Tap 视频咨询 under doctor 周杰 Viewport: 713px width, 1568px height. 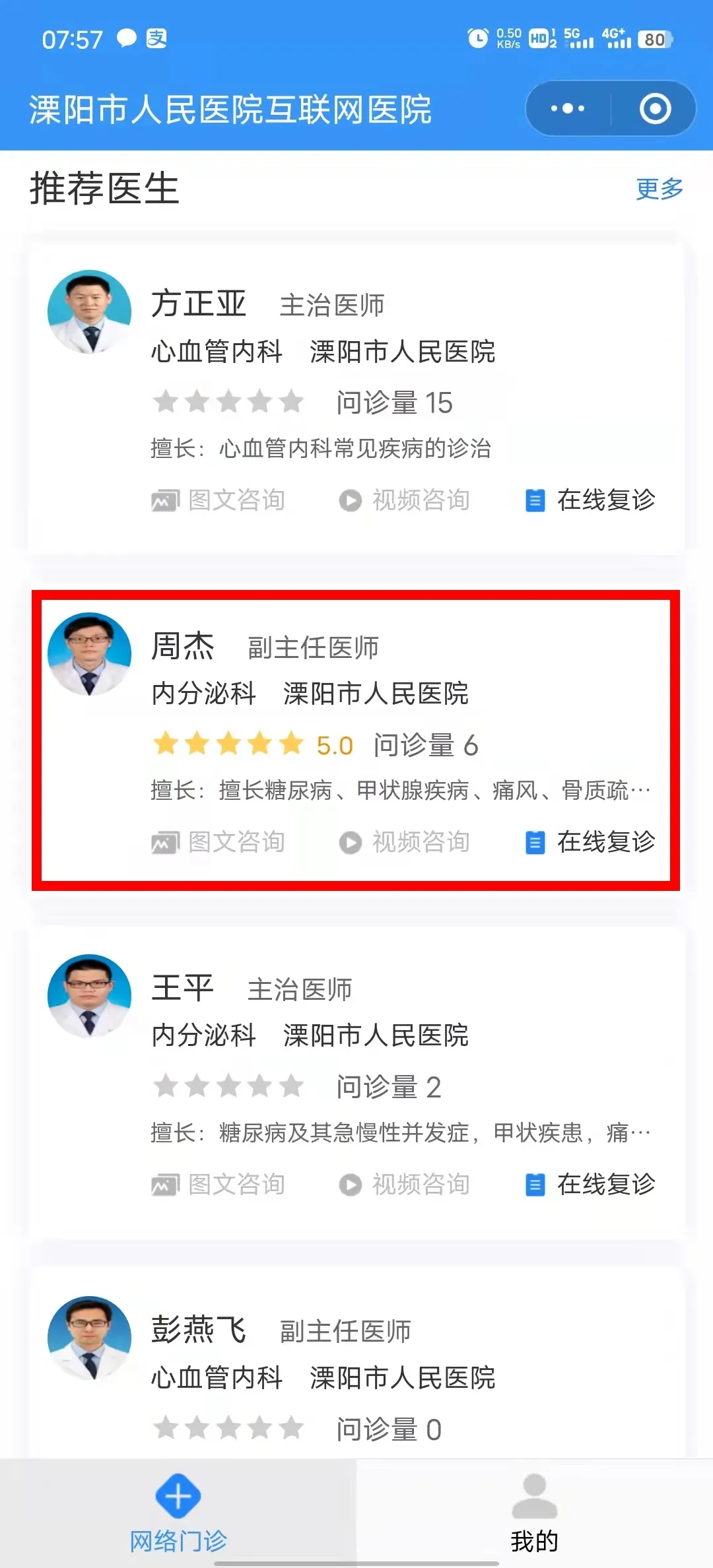404,842
